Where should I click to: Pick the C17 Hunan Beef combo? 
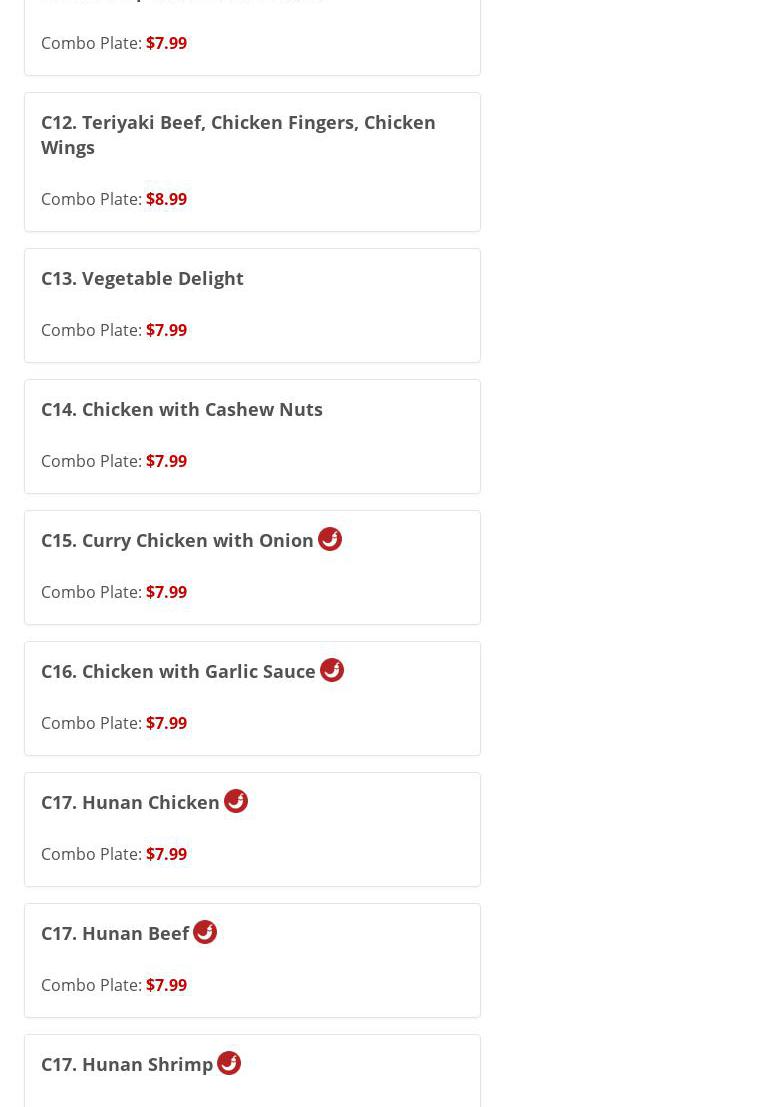tap(115, 934)
